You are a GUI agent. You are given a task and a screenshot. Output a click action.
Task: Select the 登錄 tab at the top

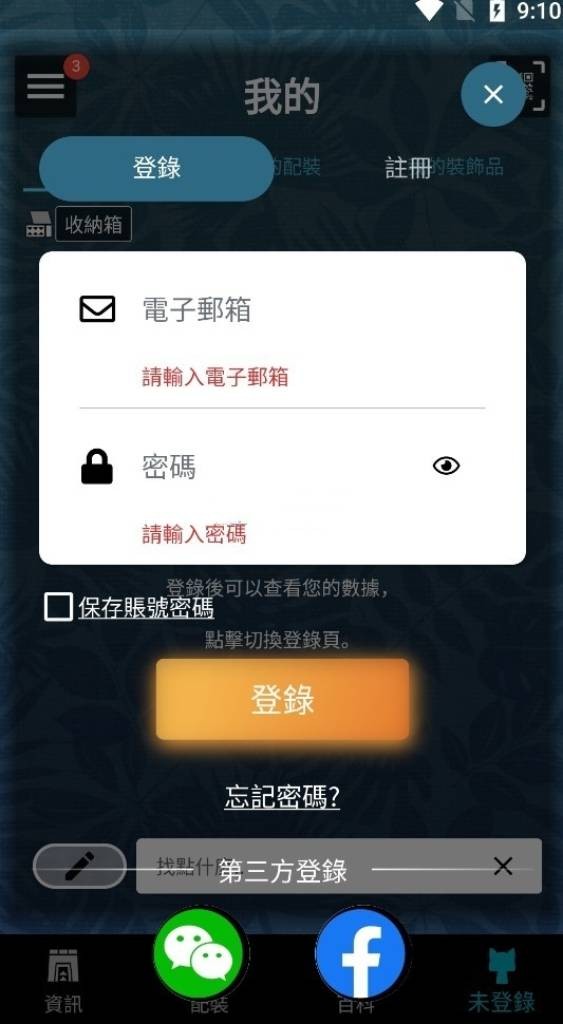coord(156,168)
